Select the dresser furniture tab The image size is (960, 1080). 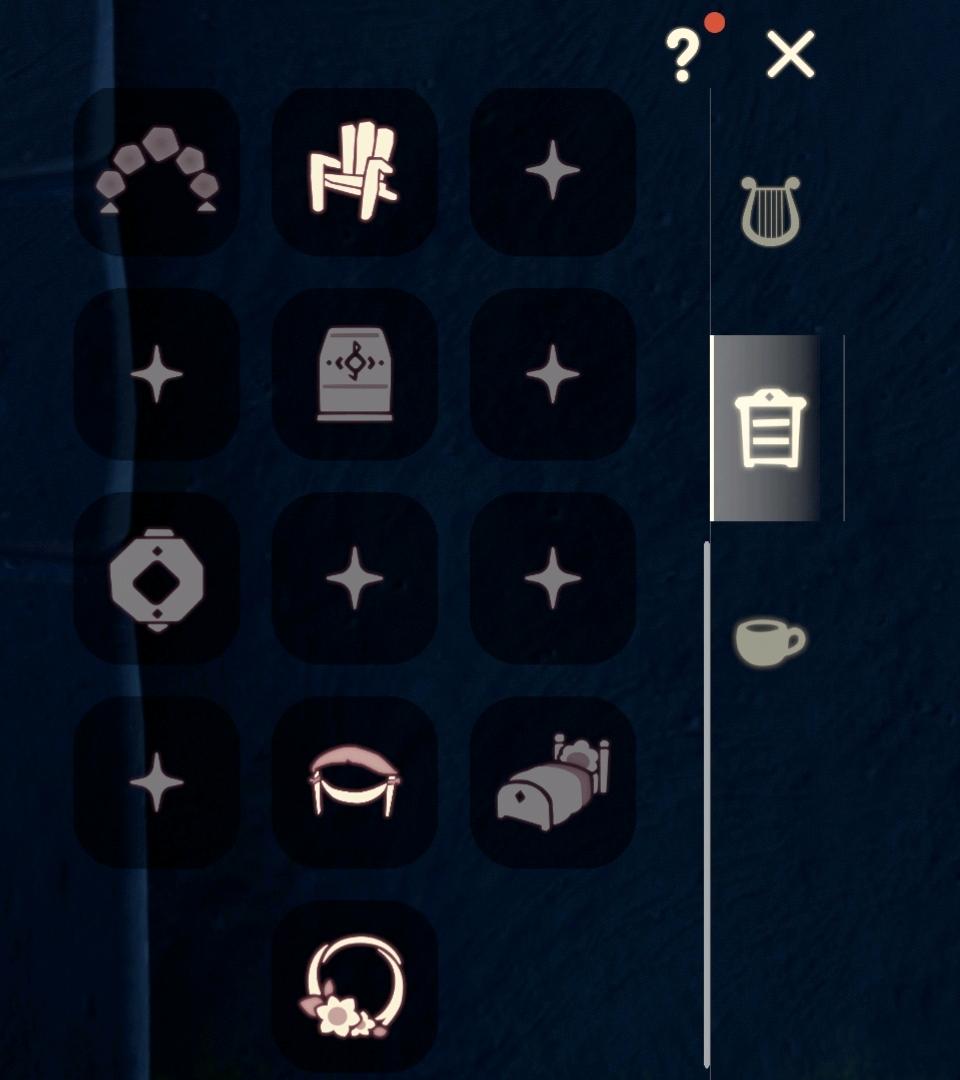770,429
